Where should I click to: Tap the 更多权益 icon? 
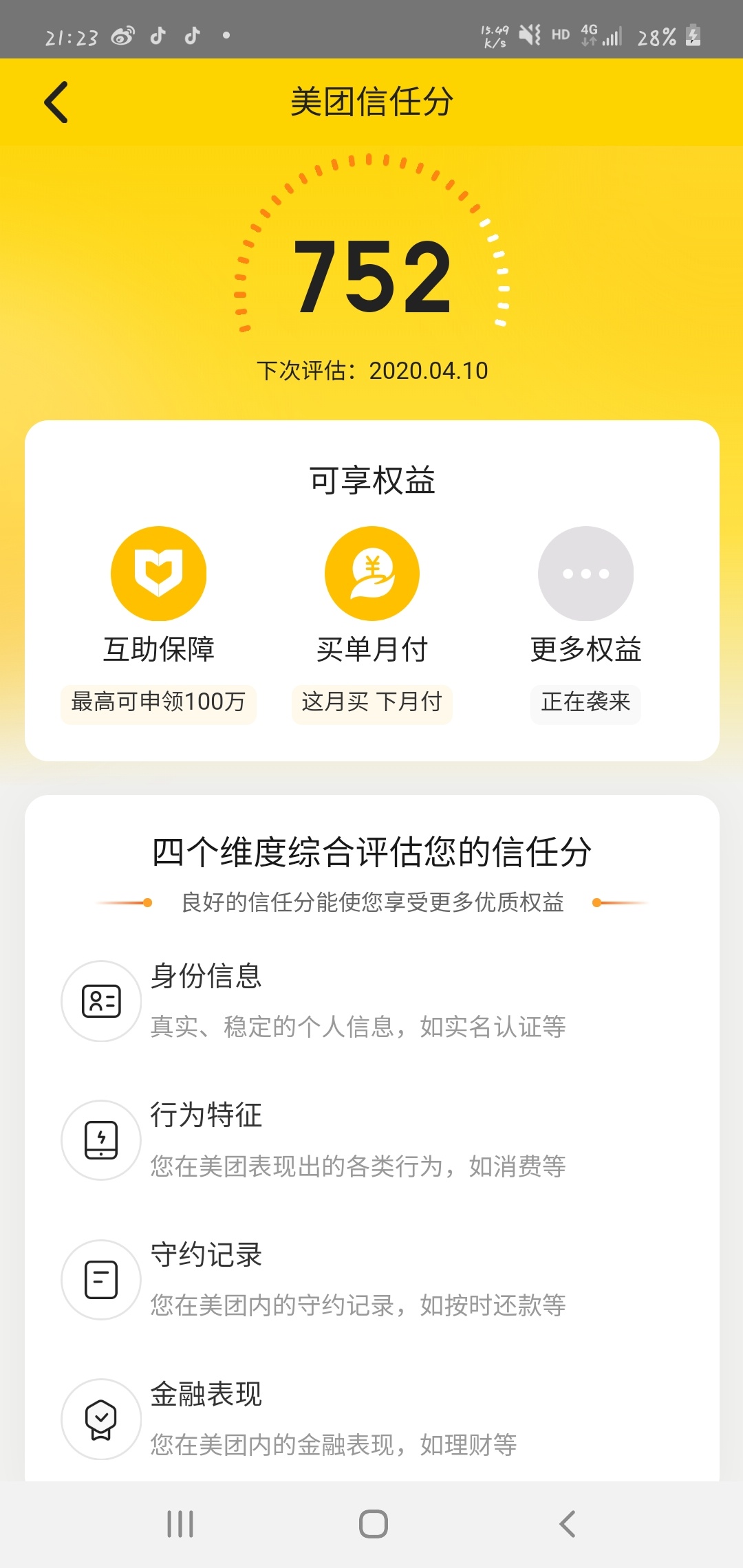[585, 574]
